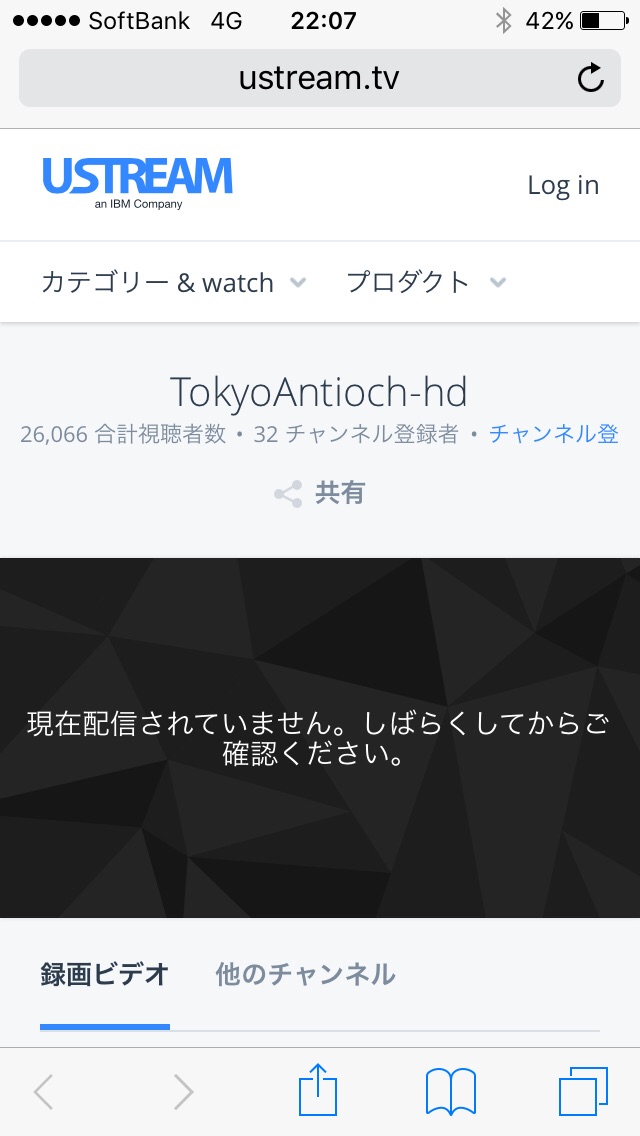Expand the カテゴリー & watch dropdown

[173, 283]
